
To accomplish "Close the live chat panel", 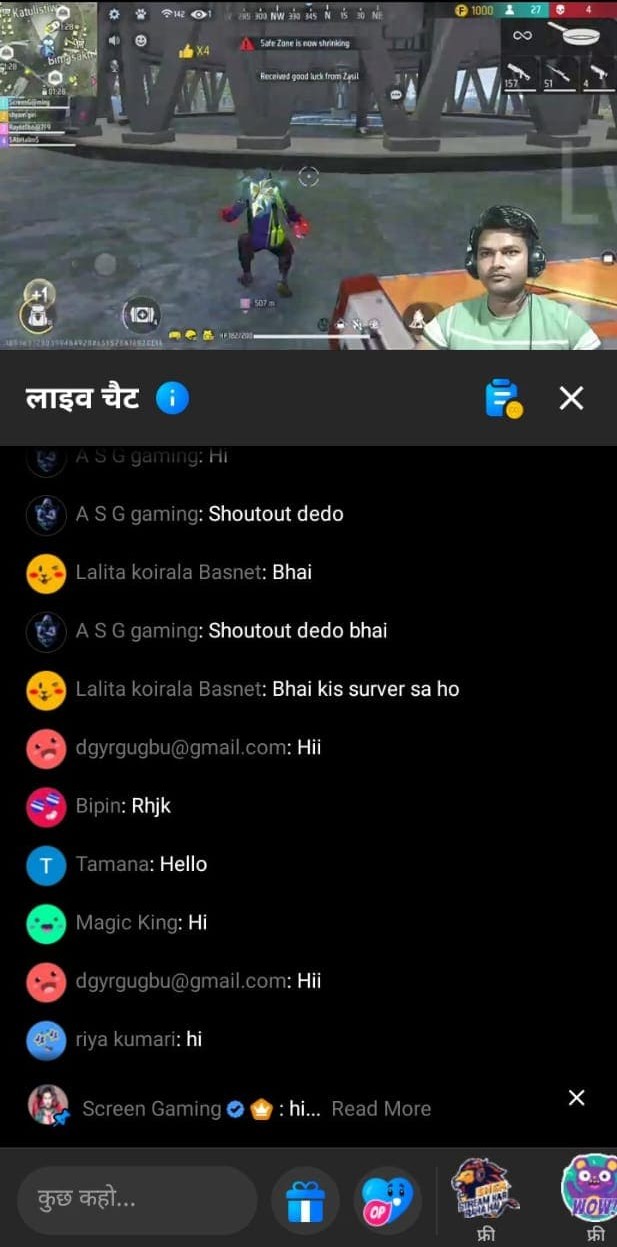I will coord(571,399).
